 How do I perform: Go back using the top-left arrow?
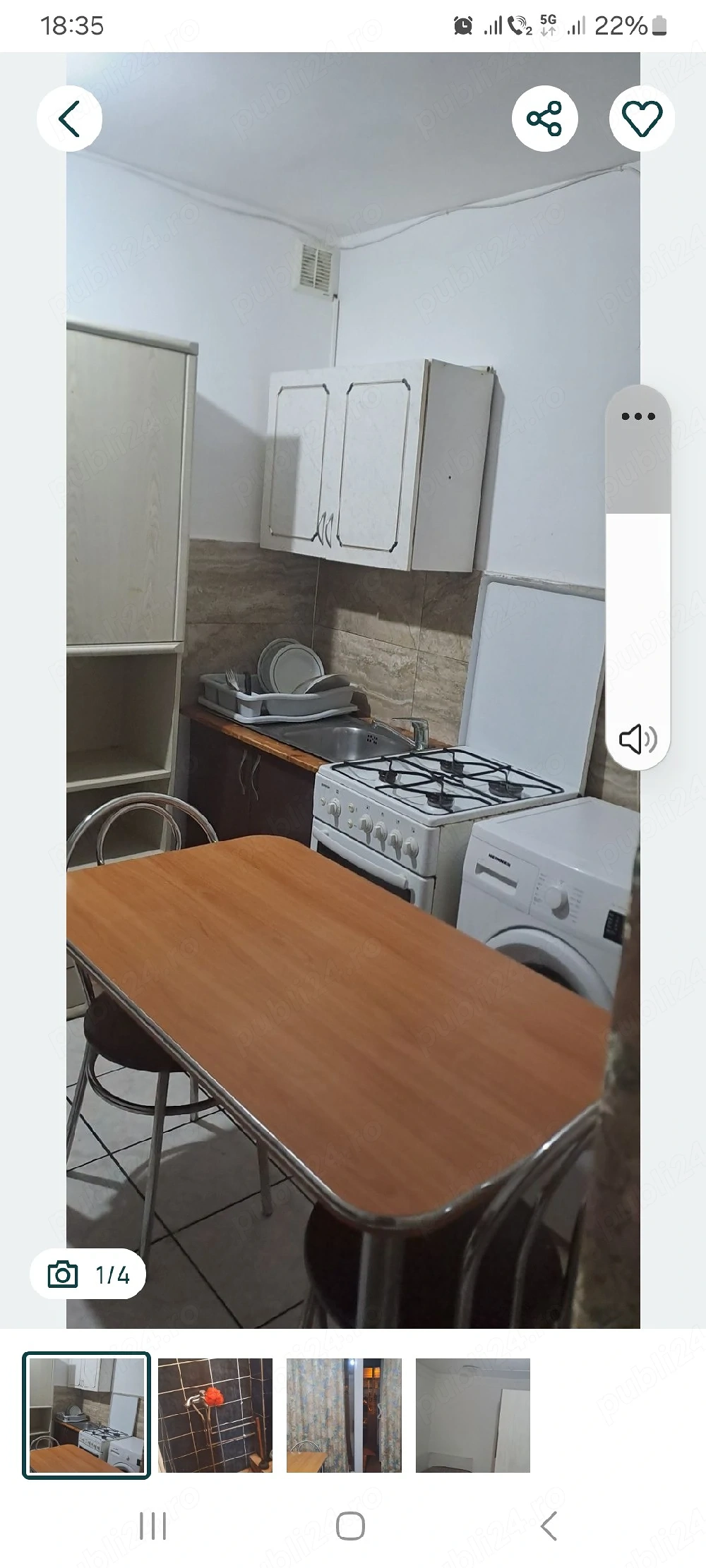coord(69,118)
